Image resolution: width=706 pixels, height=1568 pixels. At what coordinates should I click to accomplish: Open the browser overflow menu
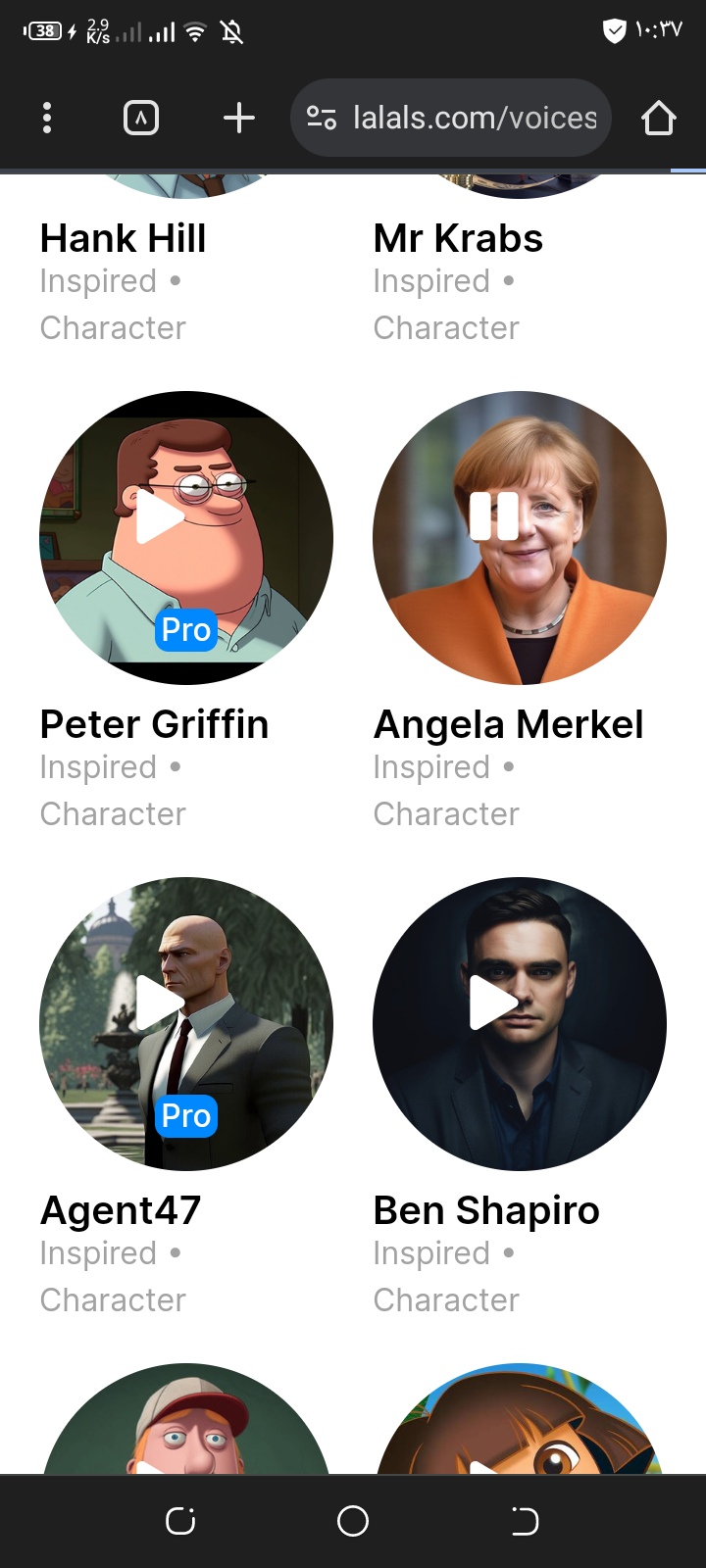47,119
